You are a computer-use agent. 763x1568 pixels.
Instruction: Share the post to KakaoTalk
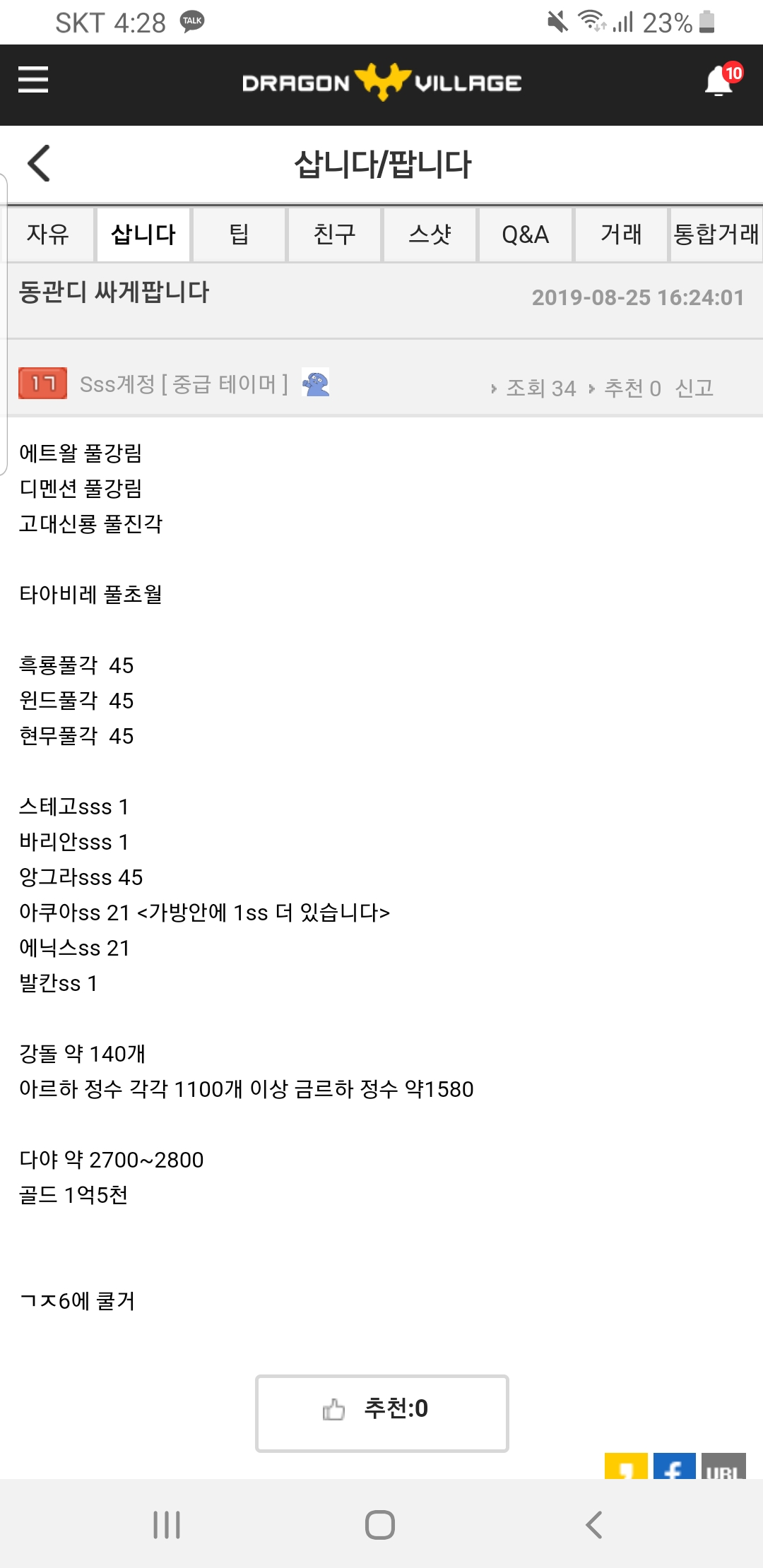coord(625,1466)
